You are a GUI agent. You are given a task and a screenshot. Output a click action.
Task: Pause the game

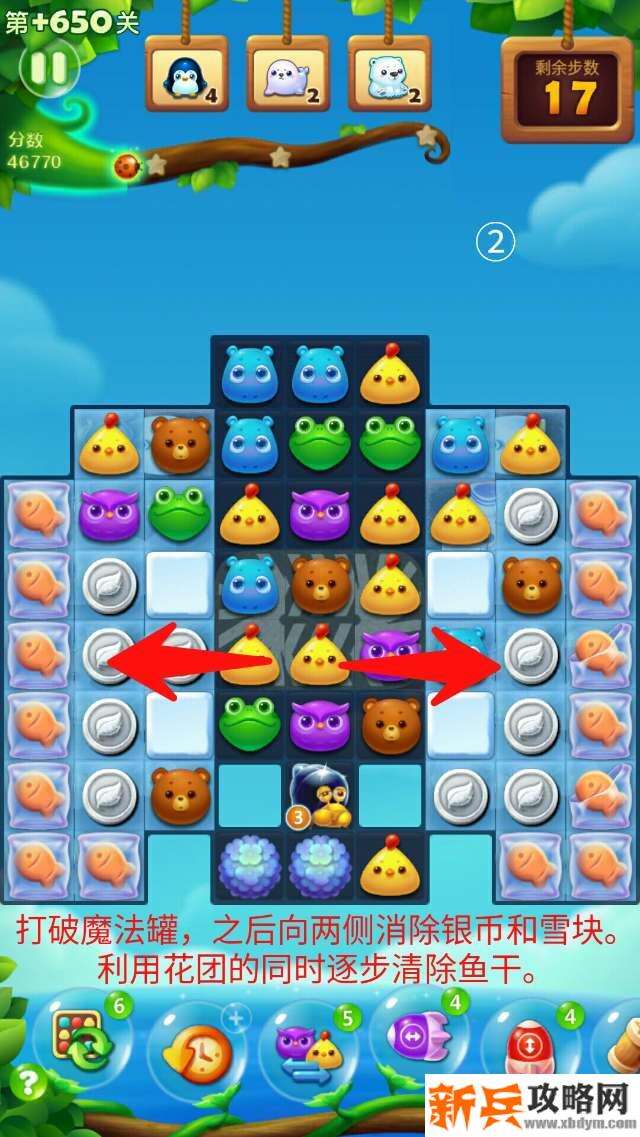(x=47, y=68)
